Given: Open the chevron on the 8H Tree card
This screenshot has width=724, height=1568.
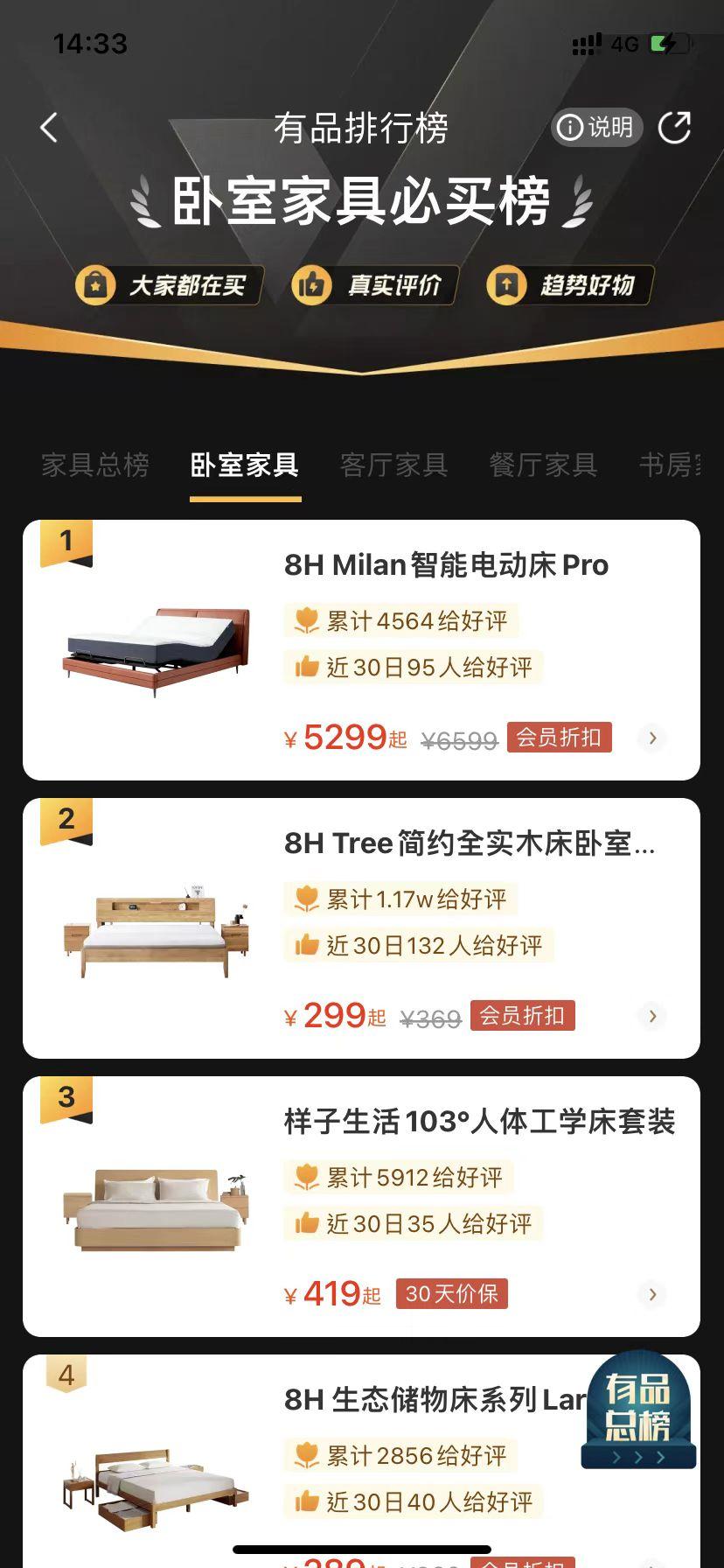Looking at the screenshot, I should pyautogui.click(x=651, y=1016).
